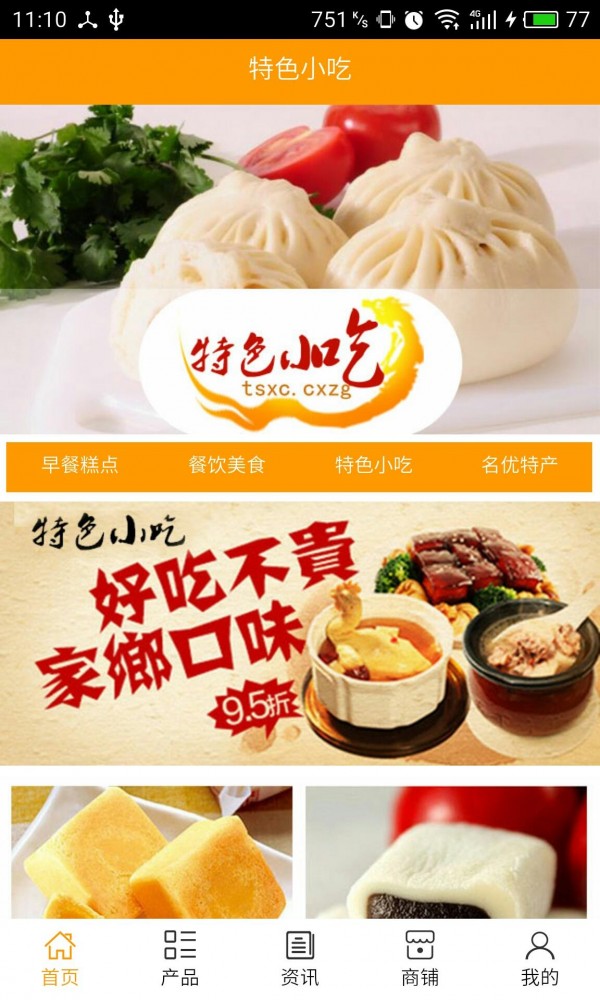Open the 好吃不贵 家乡口味 promotion banner
The height and width of the screenshot is (1000, 600).
(300, 633)
